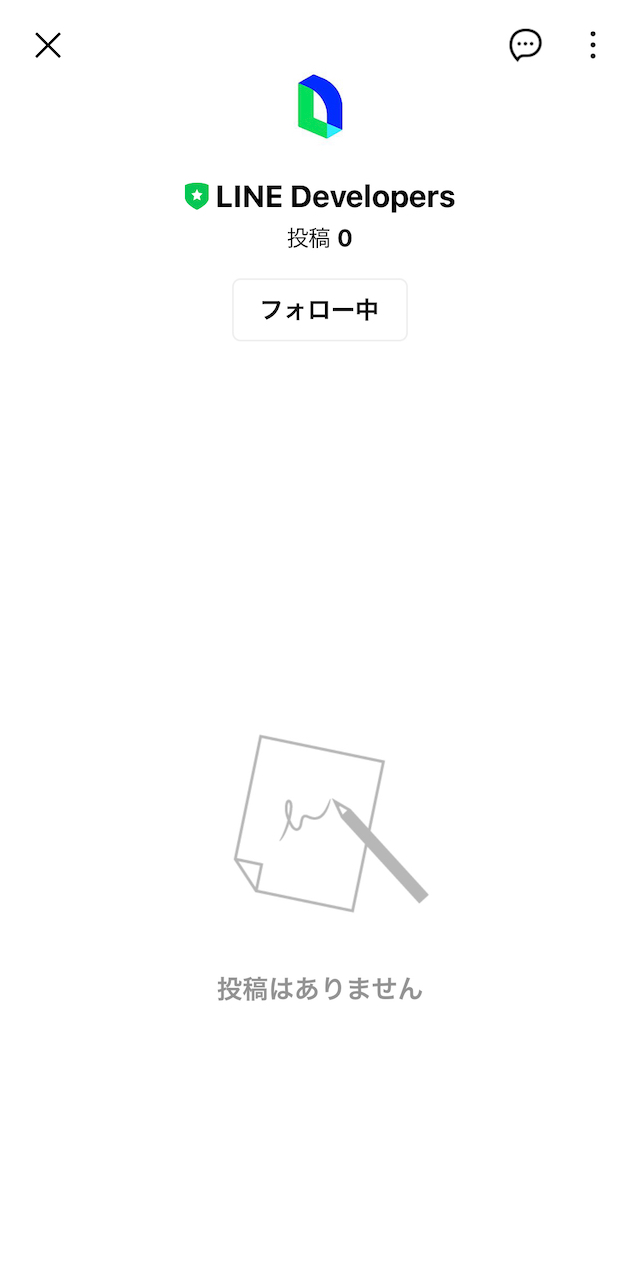Open the three-dot overflow menu
Viewport: 640px width, 1274px height.
pyautogui.click(x=593, y=45)
